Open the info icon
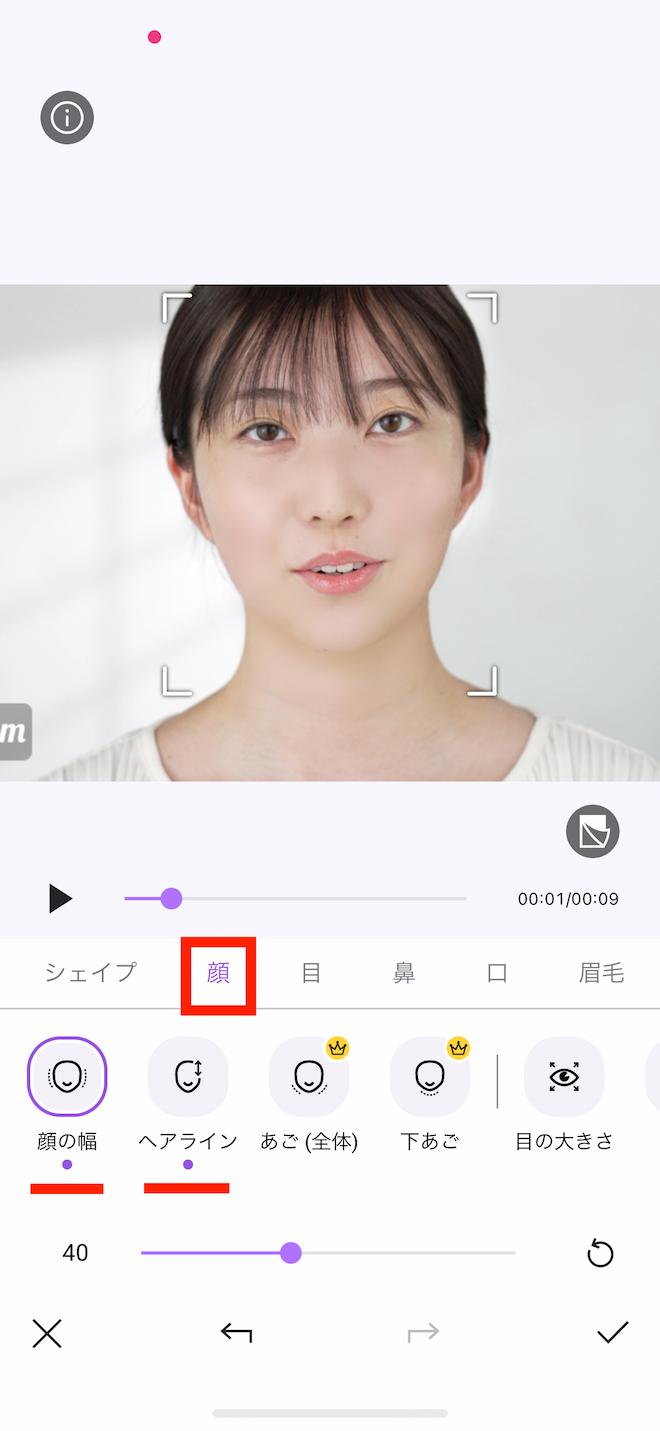 [67, 118]
